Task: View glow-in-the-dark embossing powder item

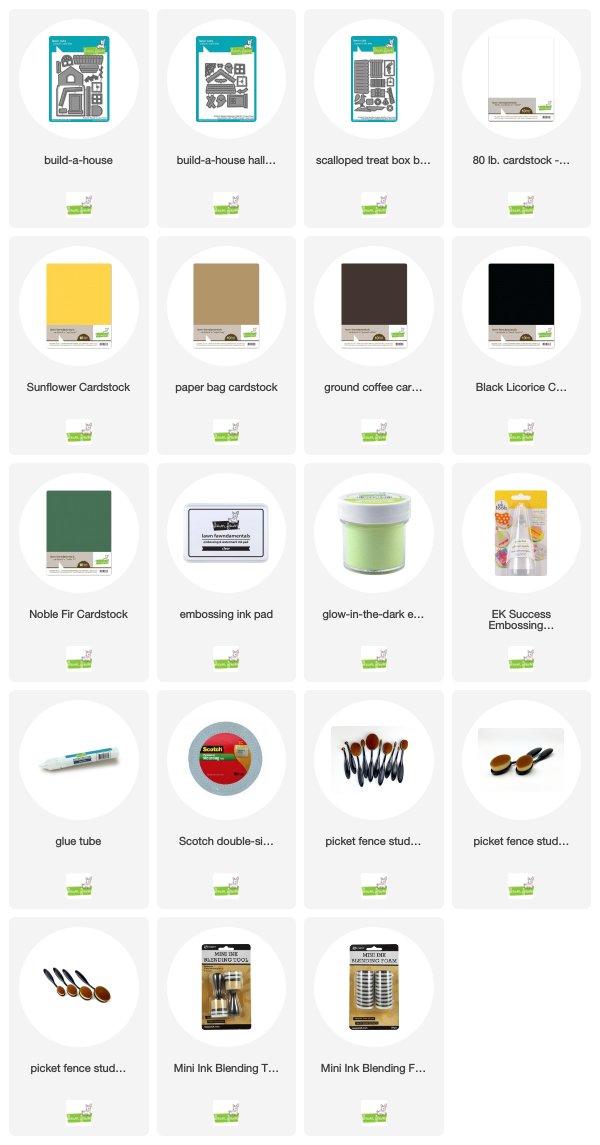Action: [374, 572]
